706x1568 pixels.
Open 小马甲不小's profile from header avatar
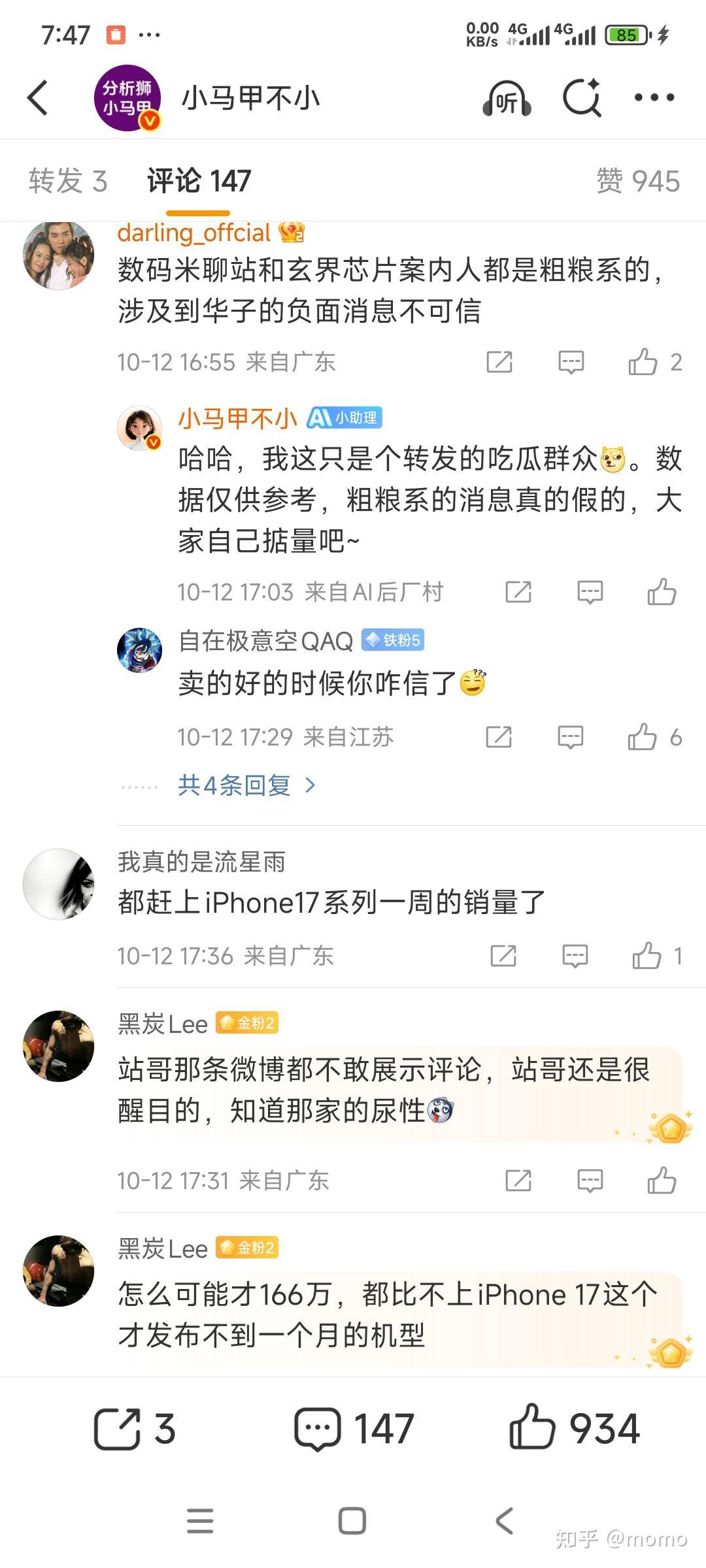pyautogui.click(x=127, y=98)
